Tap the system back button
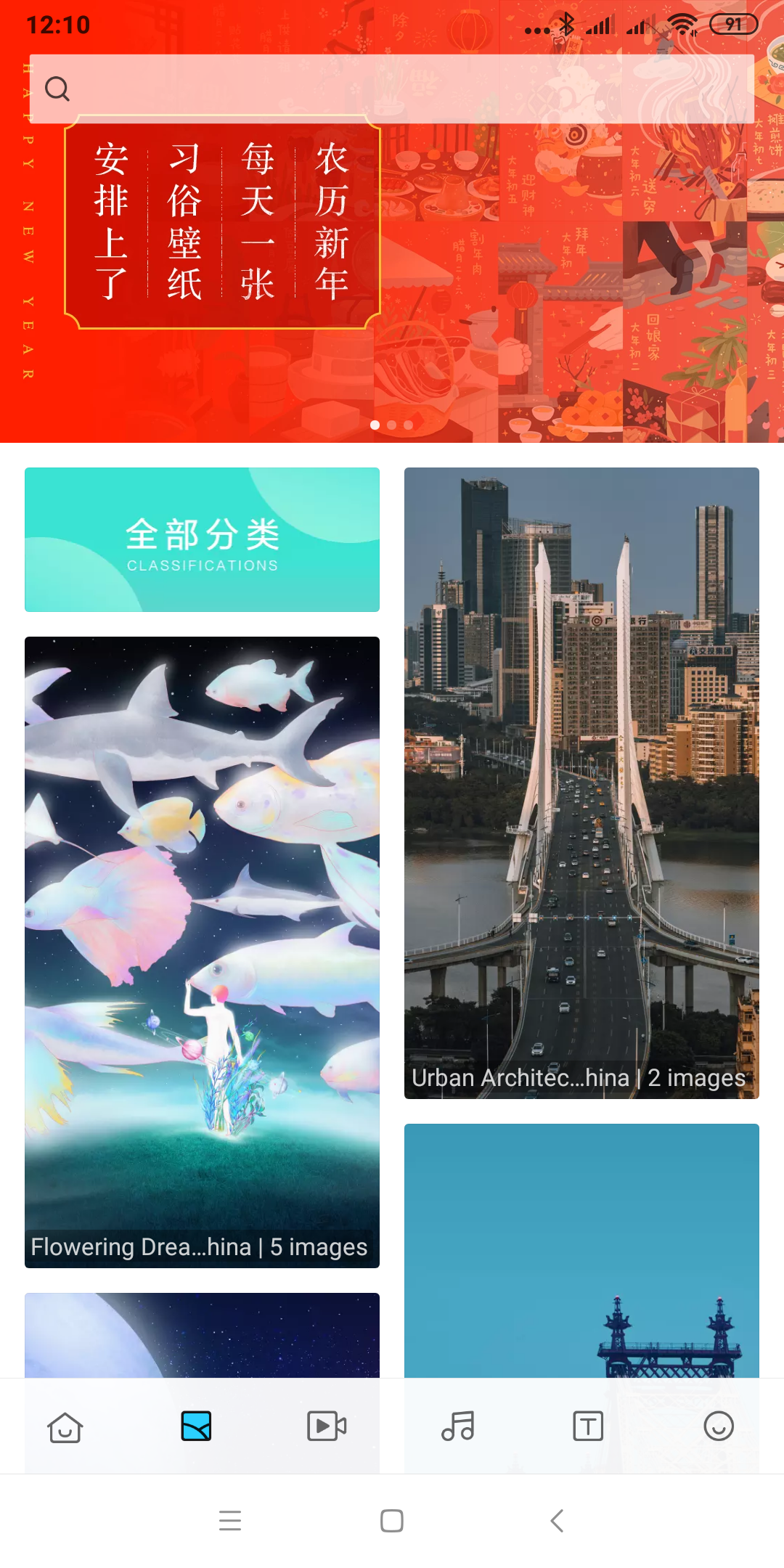Screen dimensions: 784x1568 point(557,1520)
